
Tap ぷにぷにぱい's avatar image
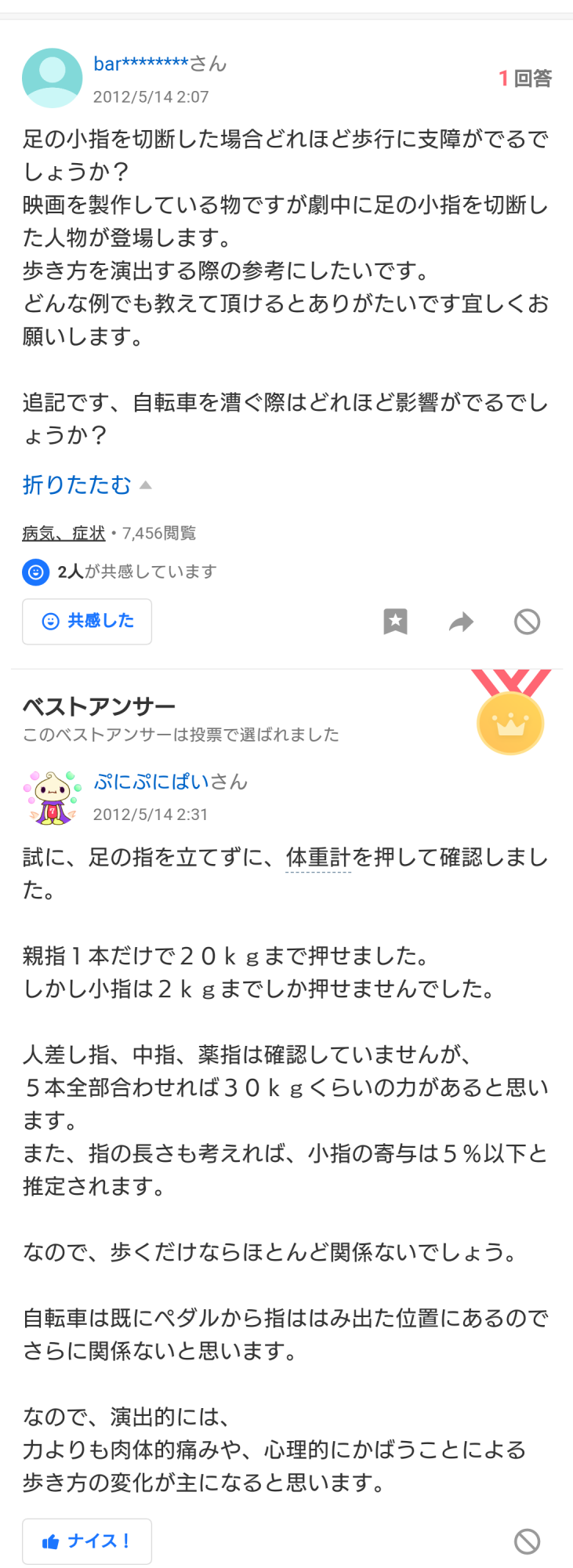coord(53,797)
